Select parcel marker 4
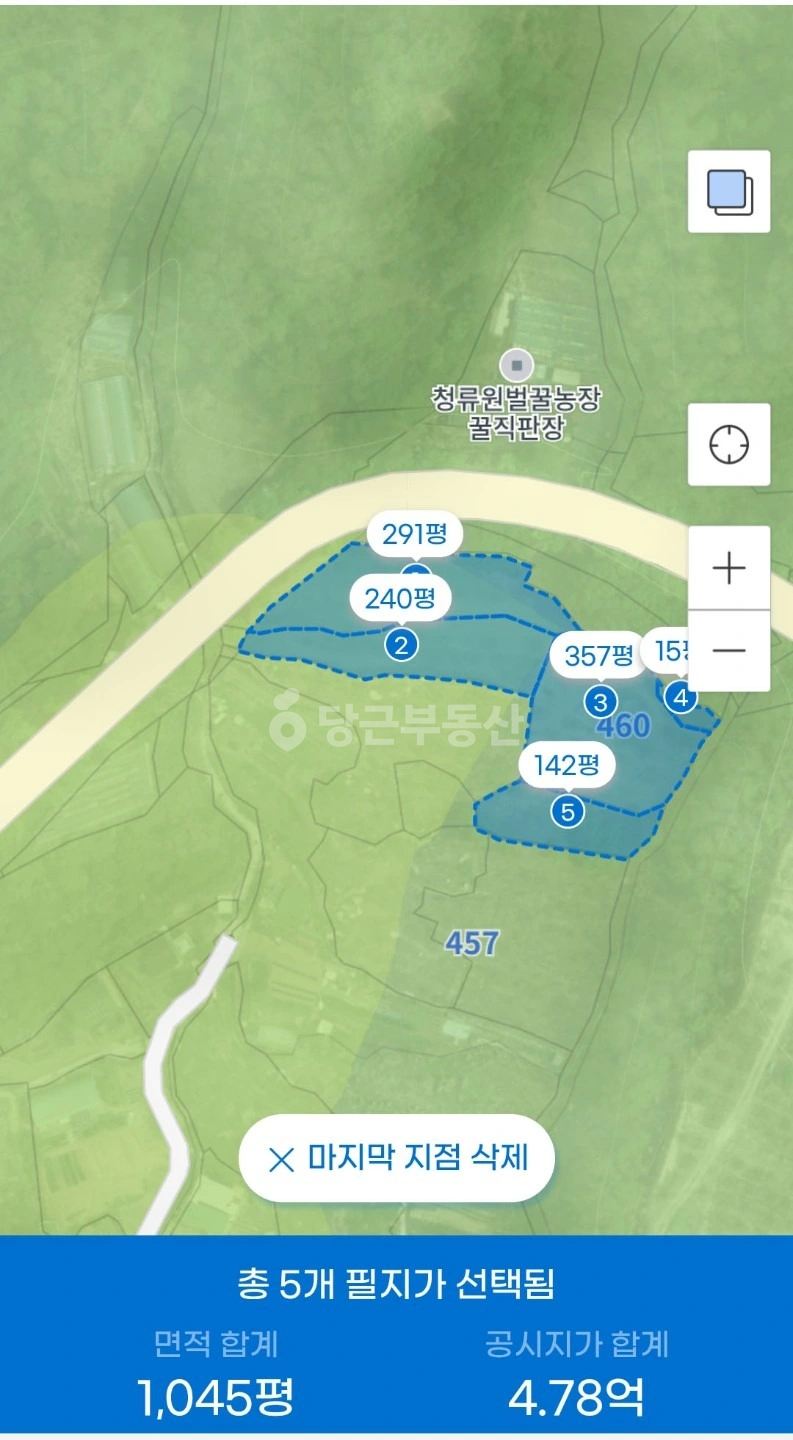Screen dimensions: 793x1440 click(x=682, y=697)
